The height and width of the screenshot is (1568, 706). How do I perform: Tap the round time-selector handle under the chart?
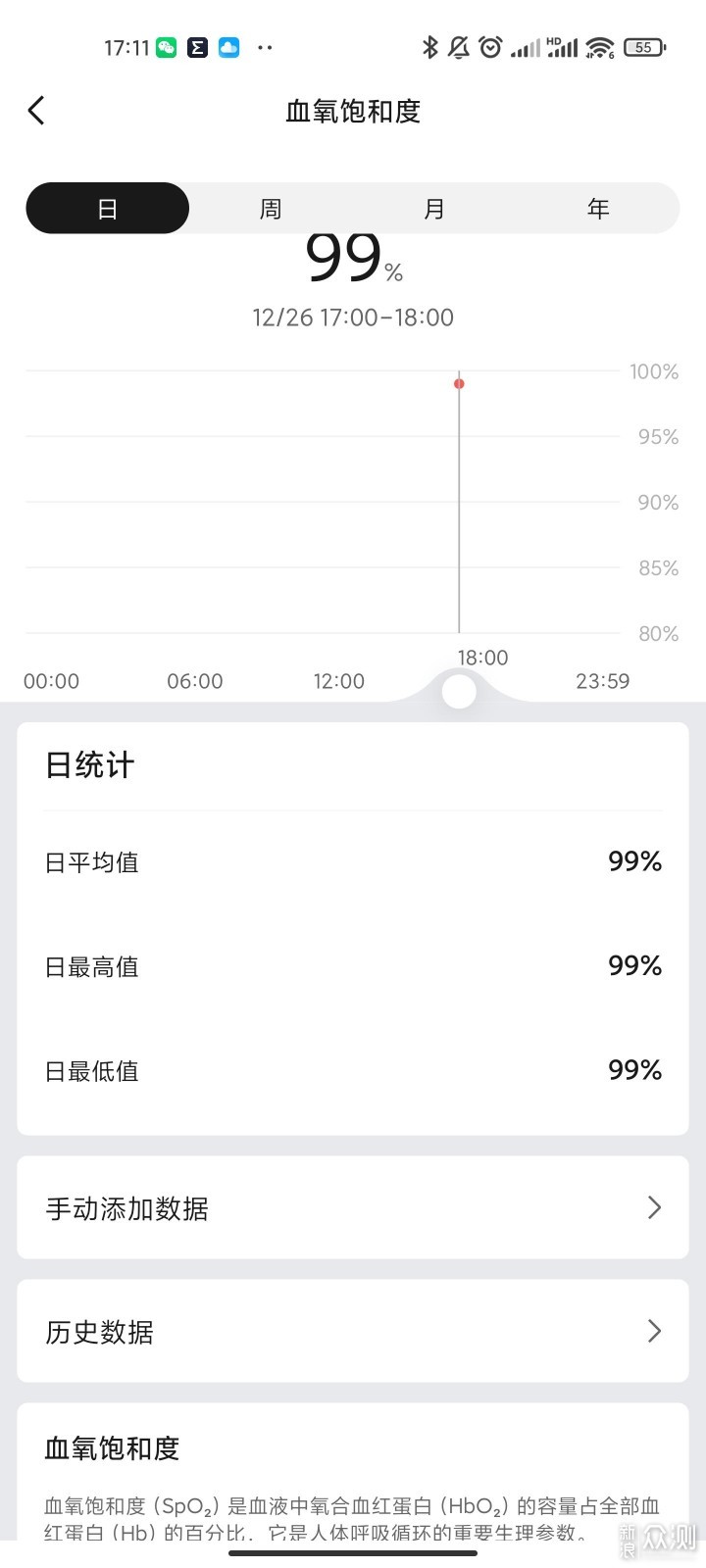click(x=459, y=692)
